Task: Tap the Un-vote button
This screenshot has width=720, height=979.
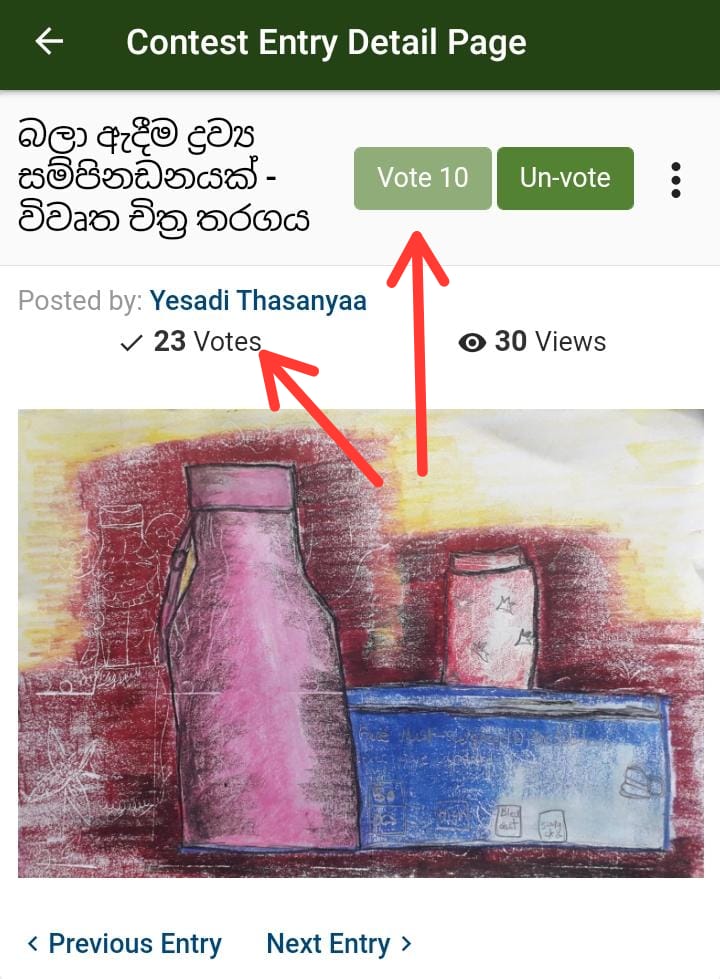Action: (x=565, y=178)
